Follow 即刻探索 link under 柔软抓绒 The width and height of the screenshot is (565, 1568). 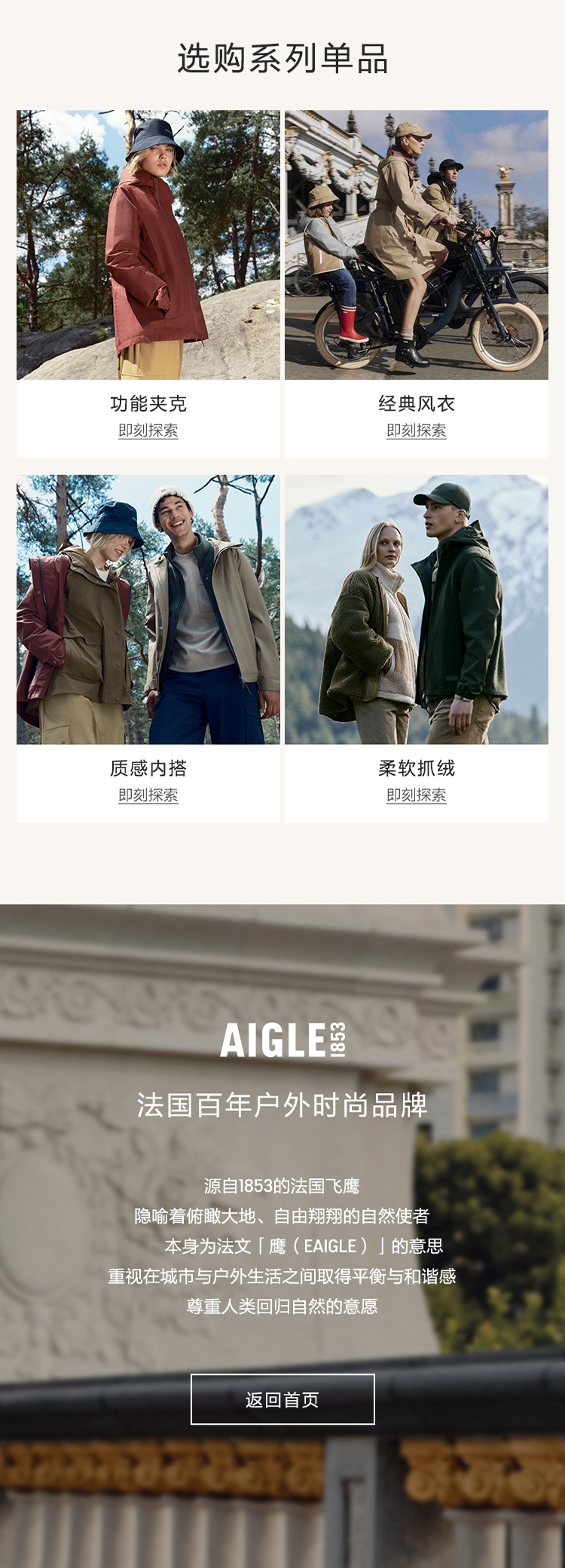[x=416, y=795]
